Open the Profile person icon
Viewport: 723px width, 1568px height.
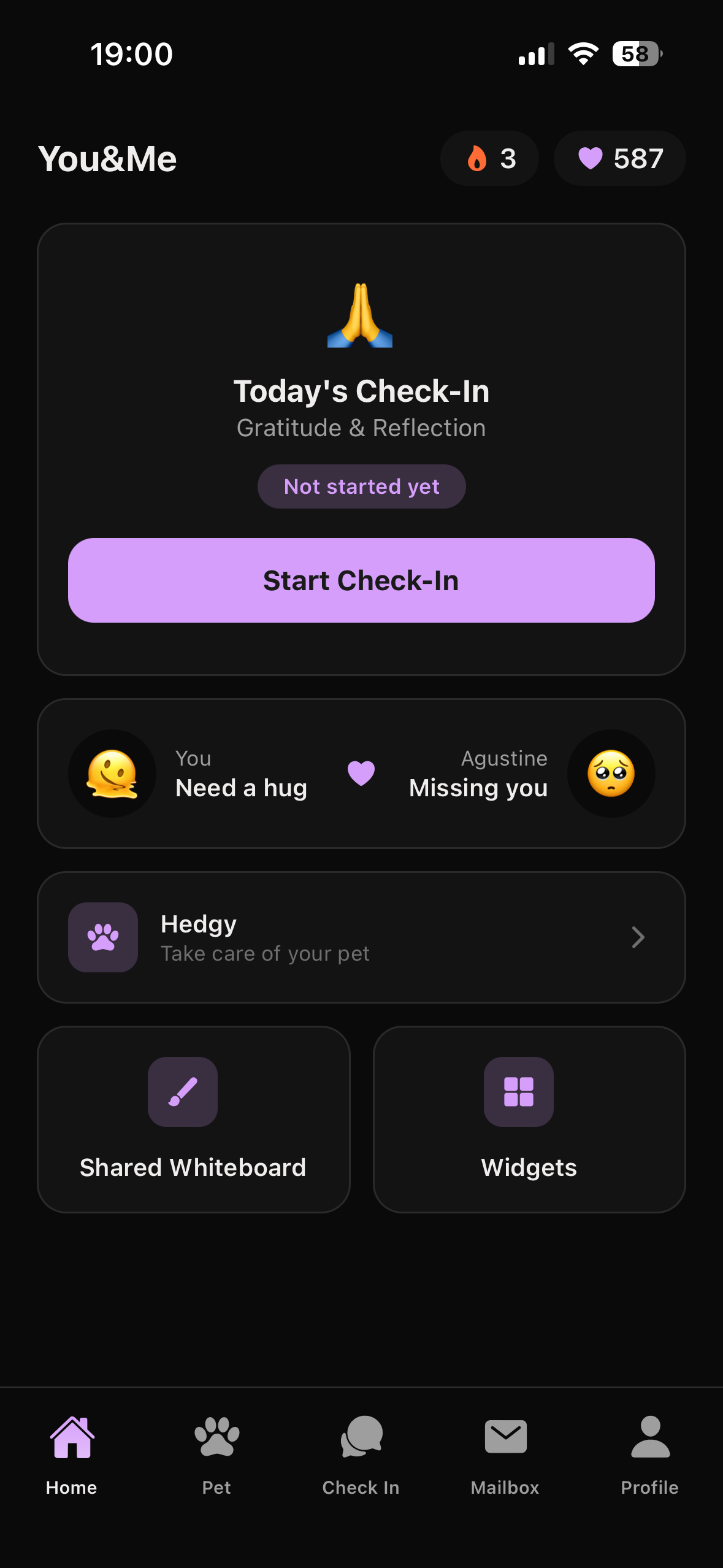click(649, 1435)
